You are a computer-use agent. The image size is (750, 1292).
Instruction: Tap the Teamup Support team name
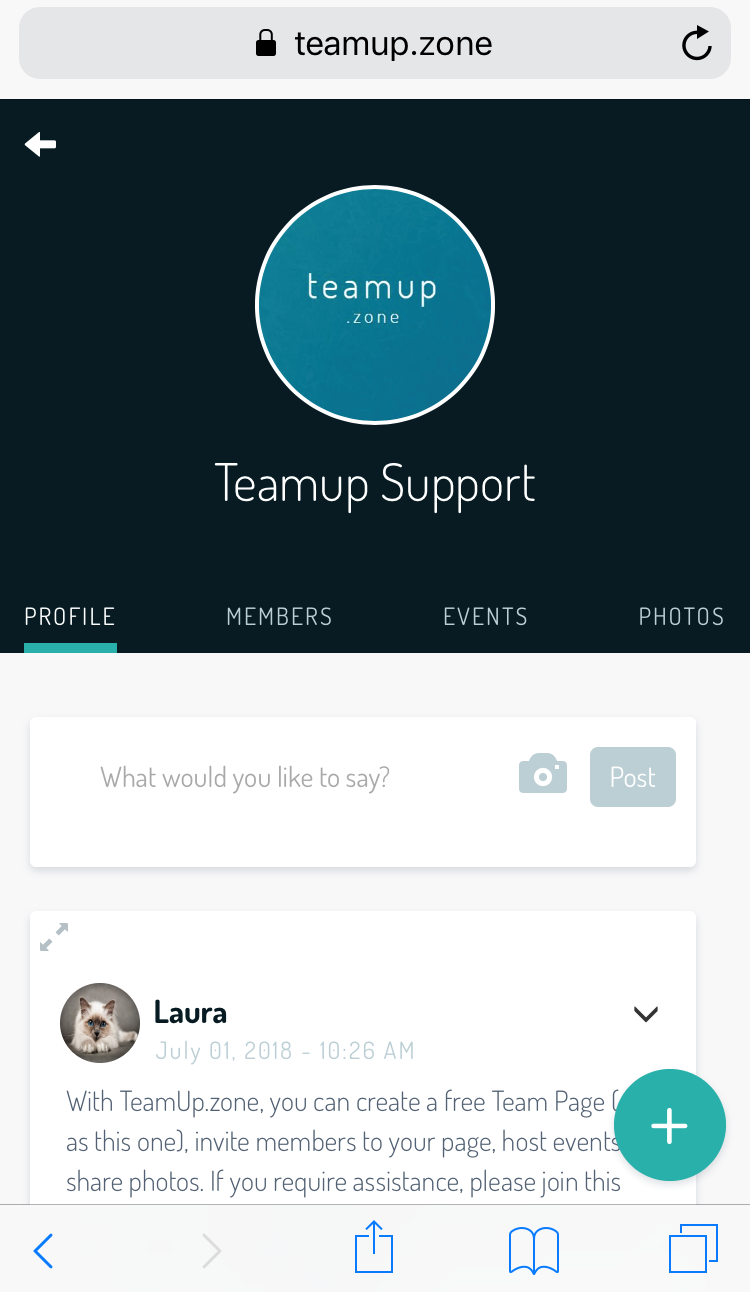point(375,484)
